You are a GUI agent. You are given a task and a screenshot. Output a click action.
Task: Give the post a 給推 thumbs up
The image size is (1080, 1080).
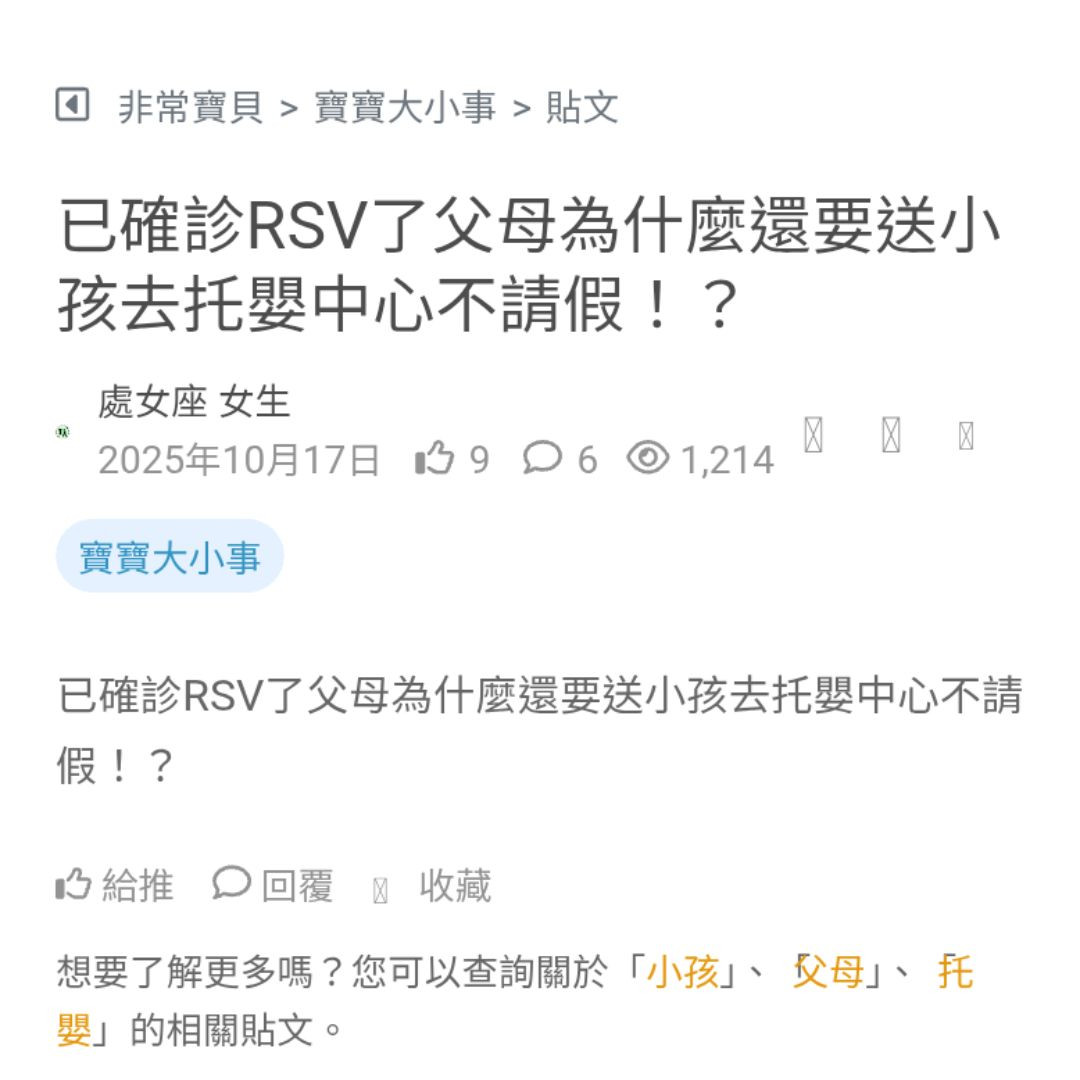pyautogui.click(x=115, y=885)
